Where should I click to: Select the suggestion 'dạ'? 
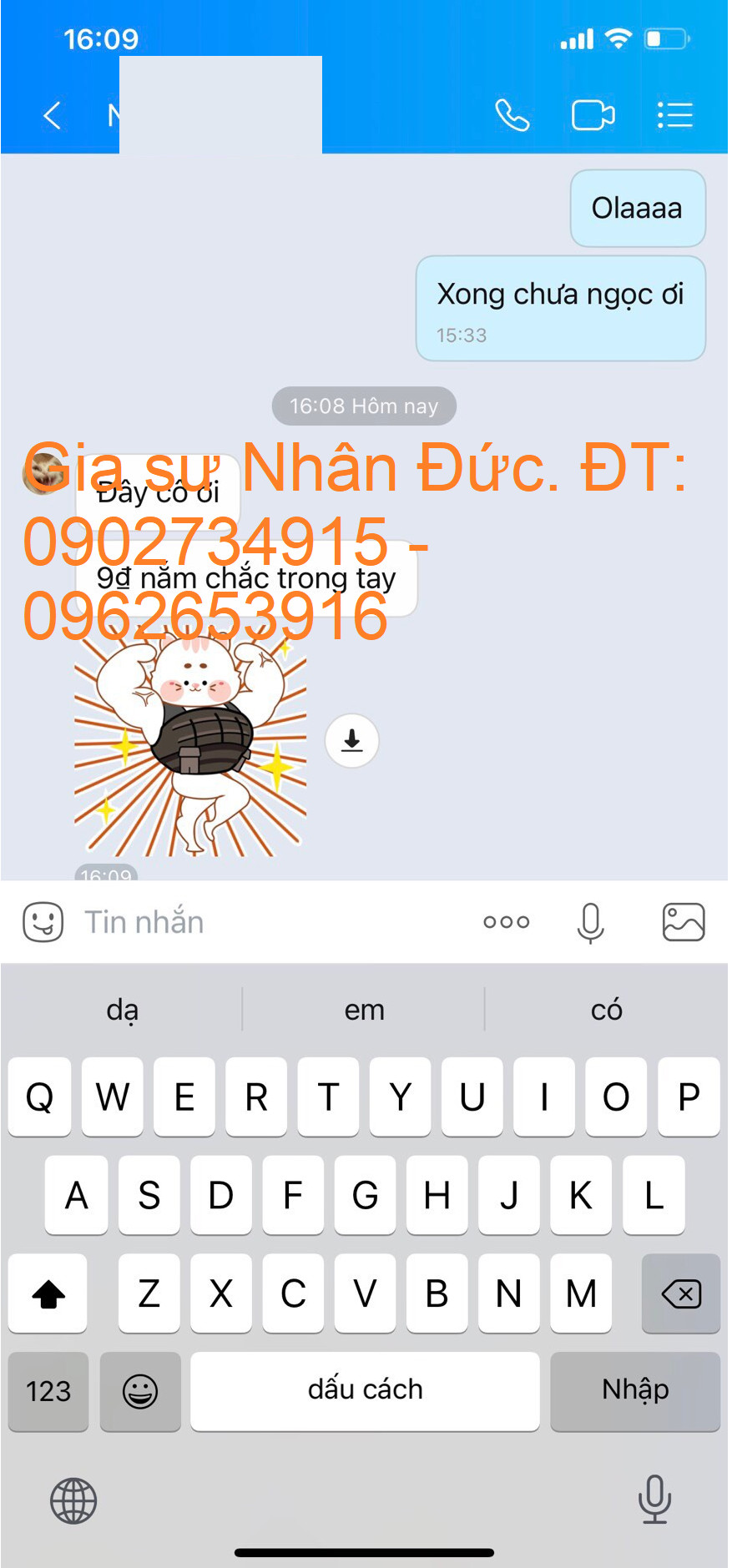(121, 1009)
